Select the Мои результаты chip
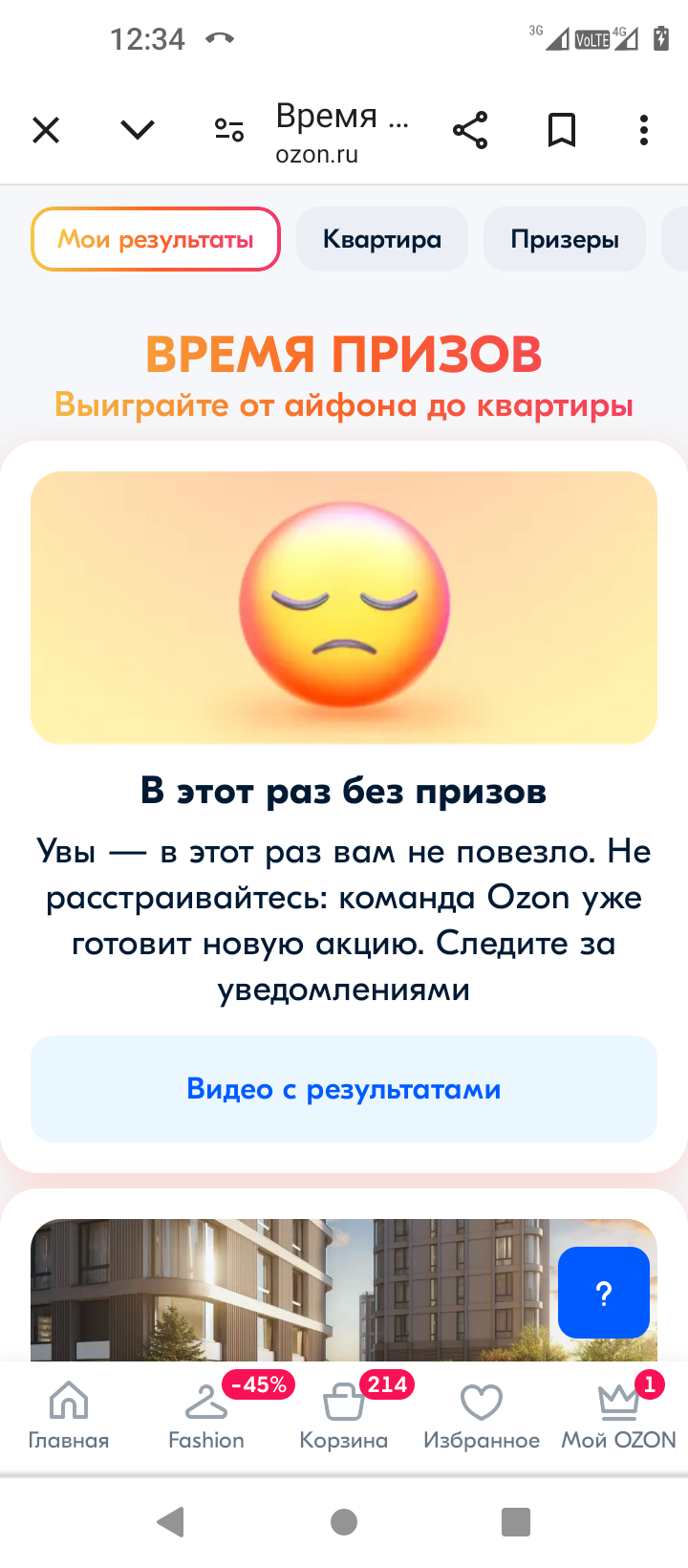Viewport: 688px width, 1568px height. coord(156,239)
